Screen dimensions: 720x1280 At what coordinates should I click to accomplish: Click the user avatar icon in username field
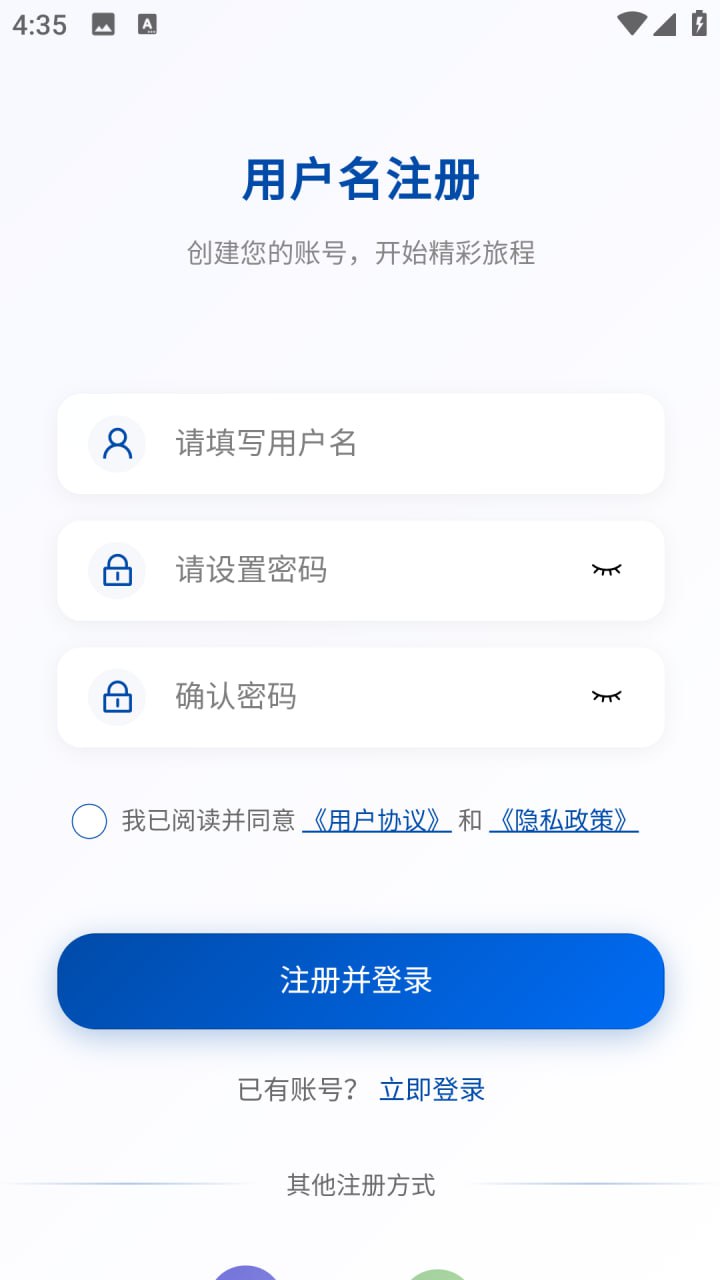116,443
